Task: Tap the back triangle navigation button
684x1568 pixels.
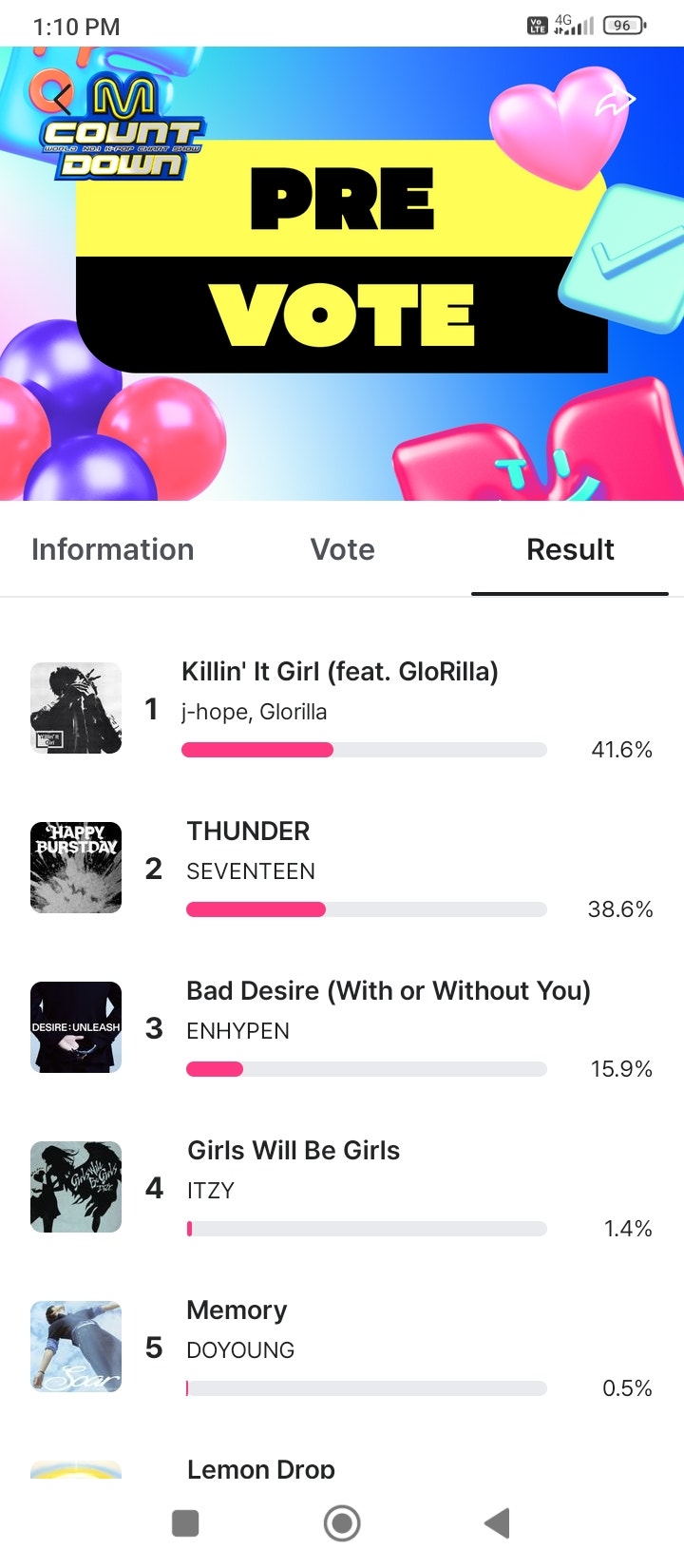Action: [497, 1522]
